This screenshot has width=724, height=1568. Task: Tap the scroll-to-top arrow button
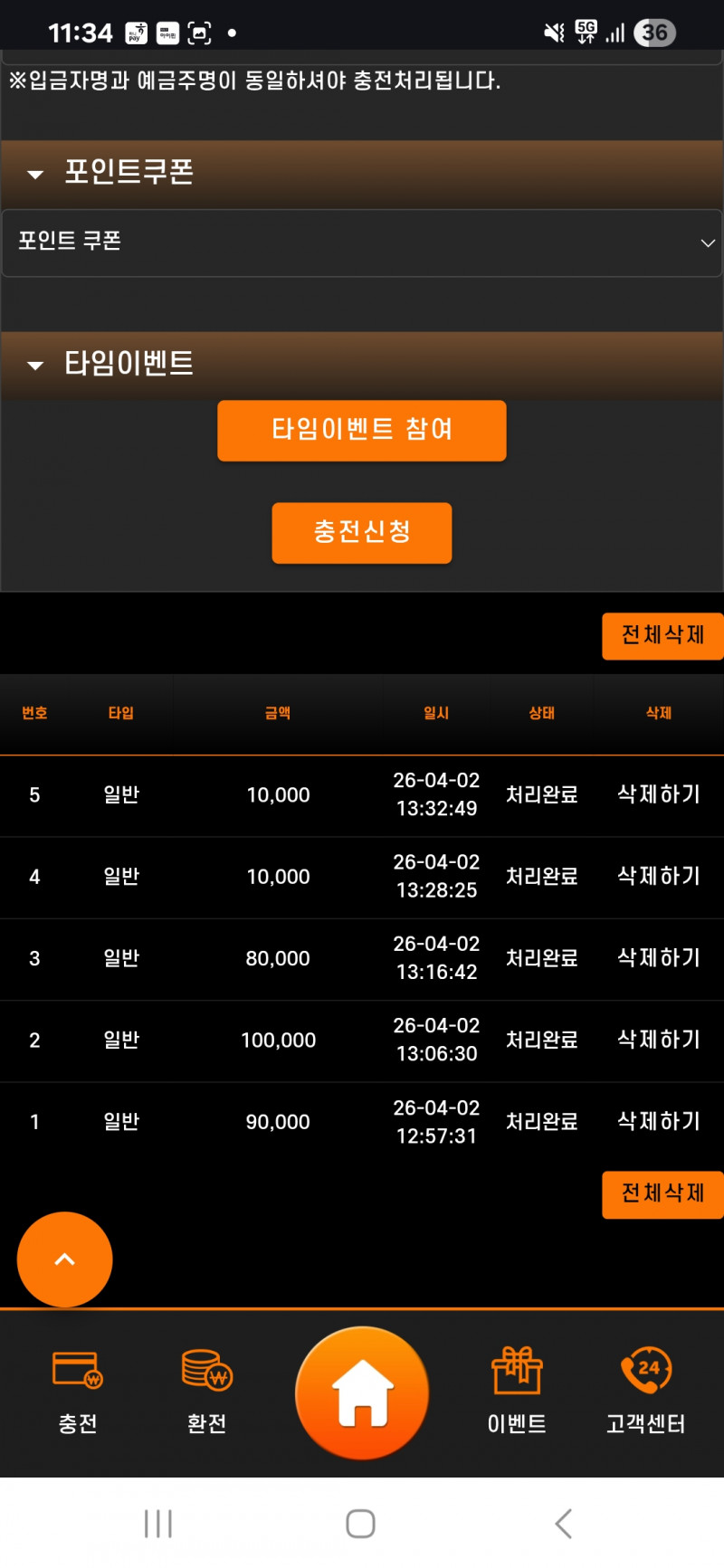tap(64, 1259)
